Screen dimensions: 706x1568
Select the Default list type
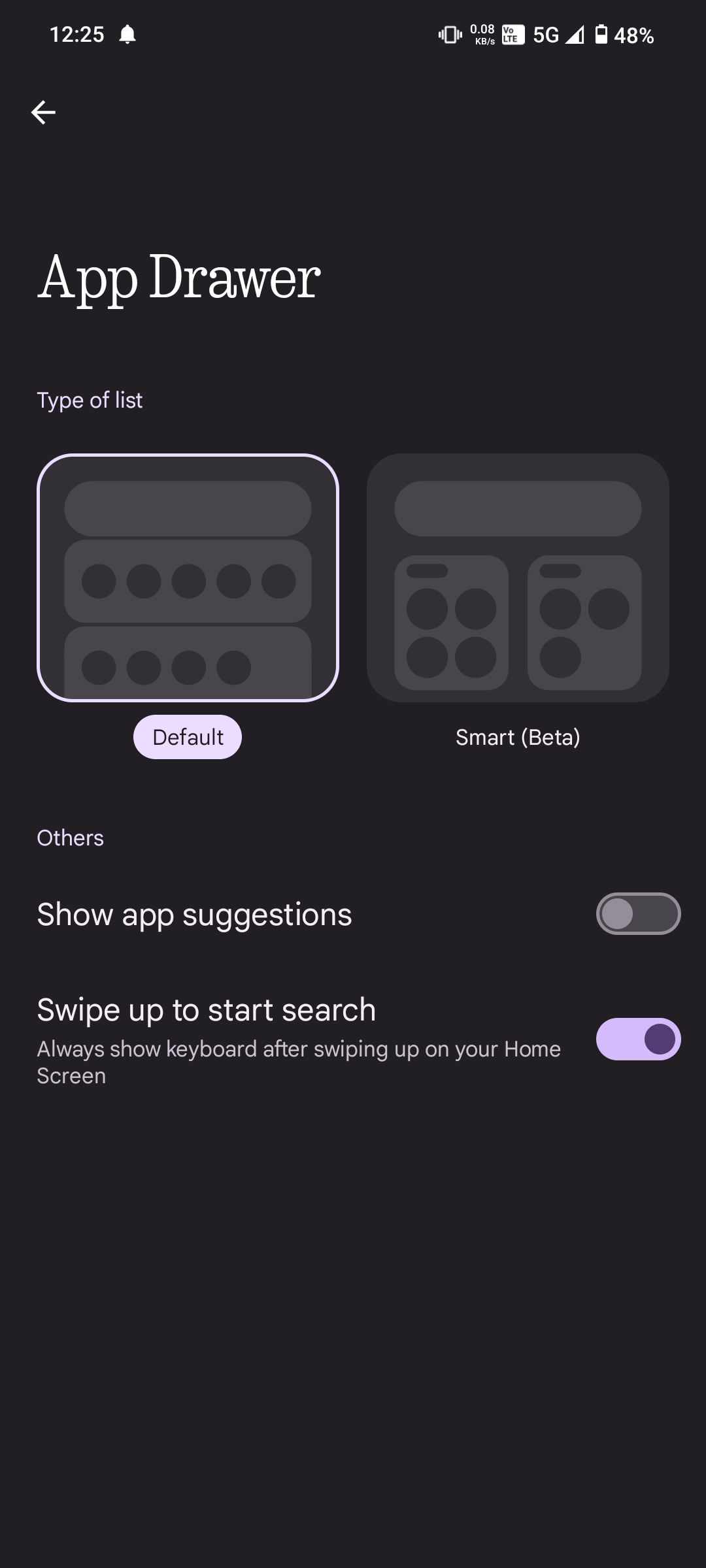tap(188, 578)
